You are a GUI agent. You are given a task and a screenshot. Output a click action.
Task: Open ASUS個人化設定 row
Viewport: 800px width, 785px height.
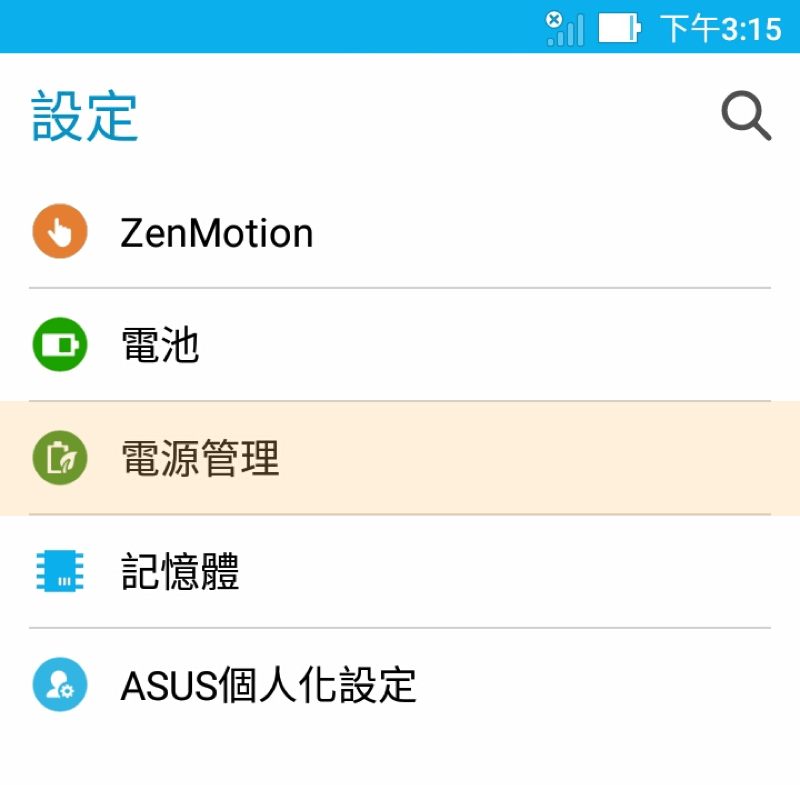click(268, 685)
